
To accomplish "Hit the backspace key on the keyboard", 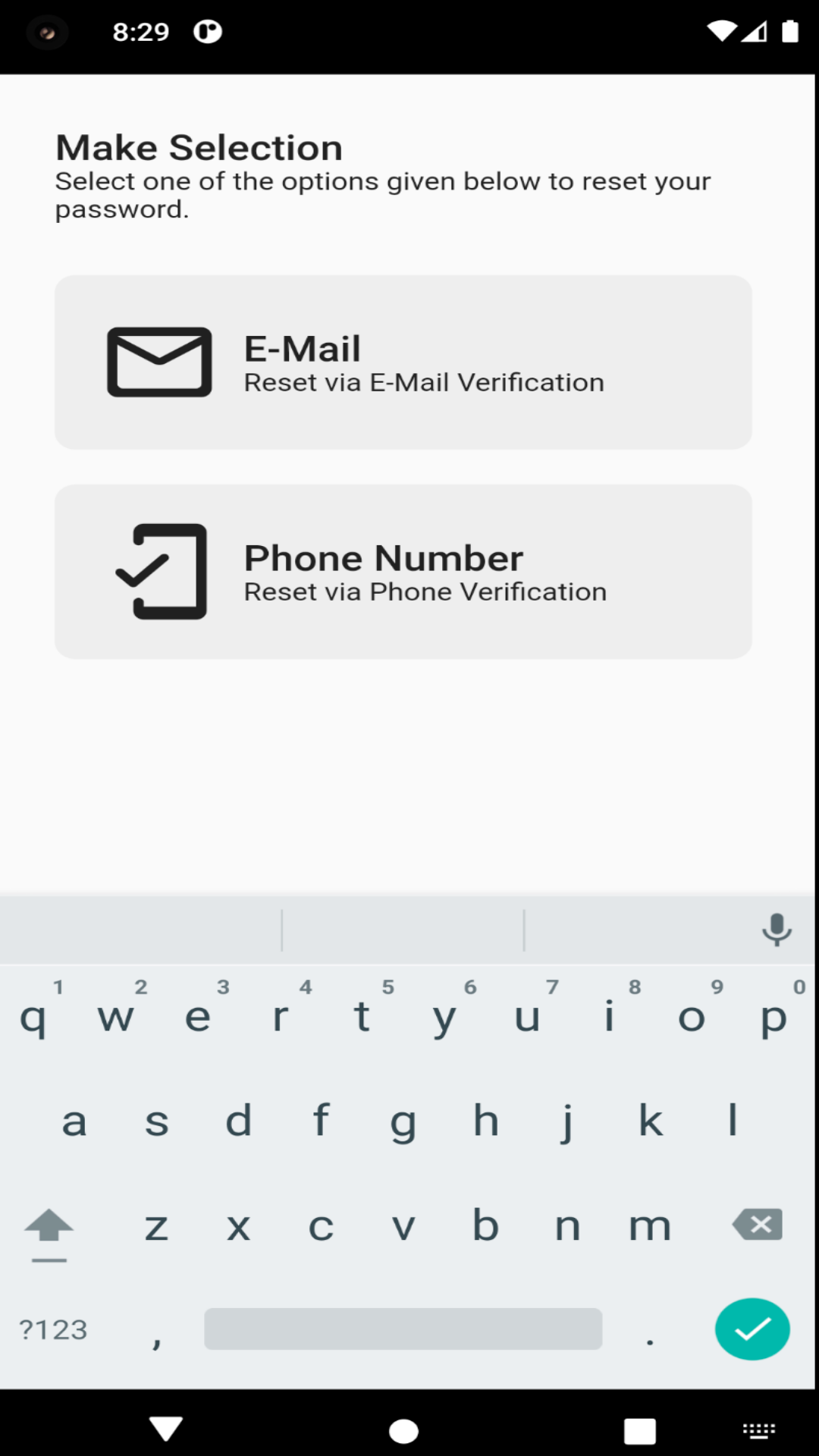I will (x=757, y=1224).
